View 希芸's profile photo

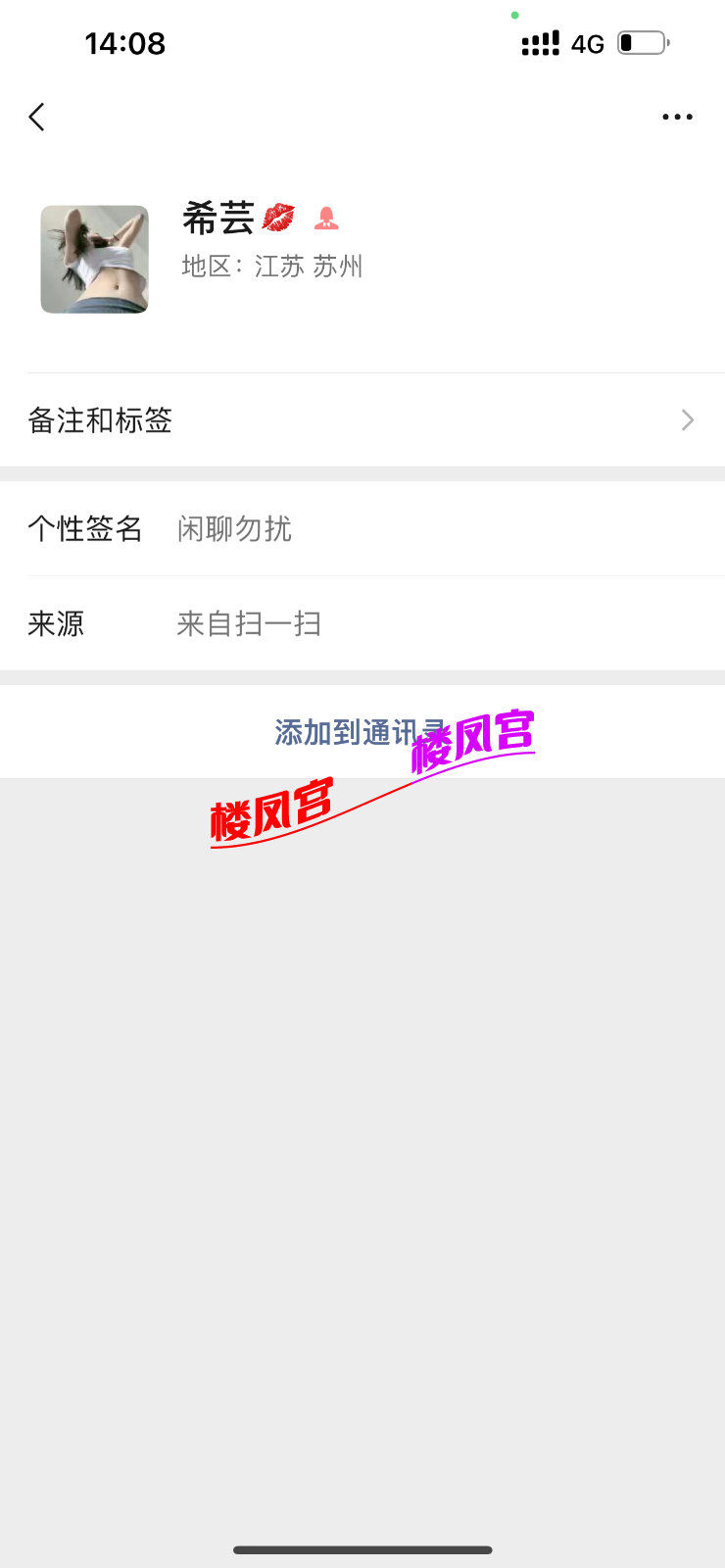tap(94, 260)
